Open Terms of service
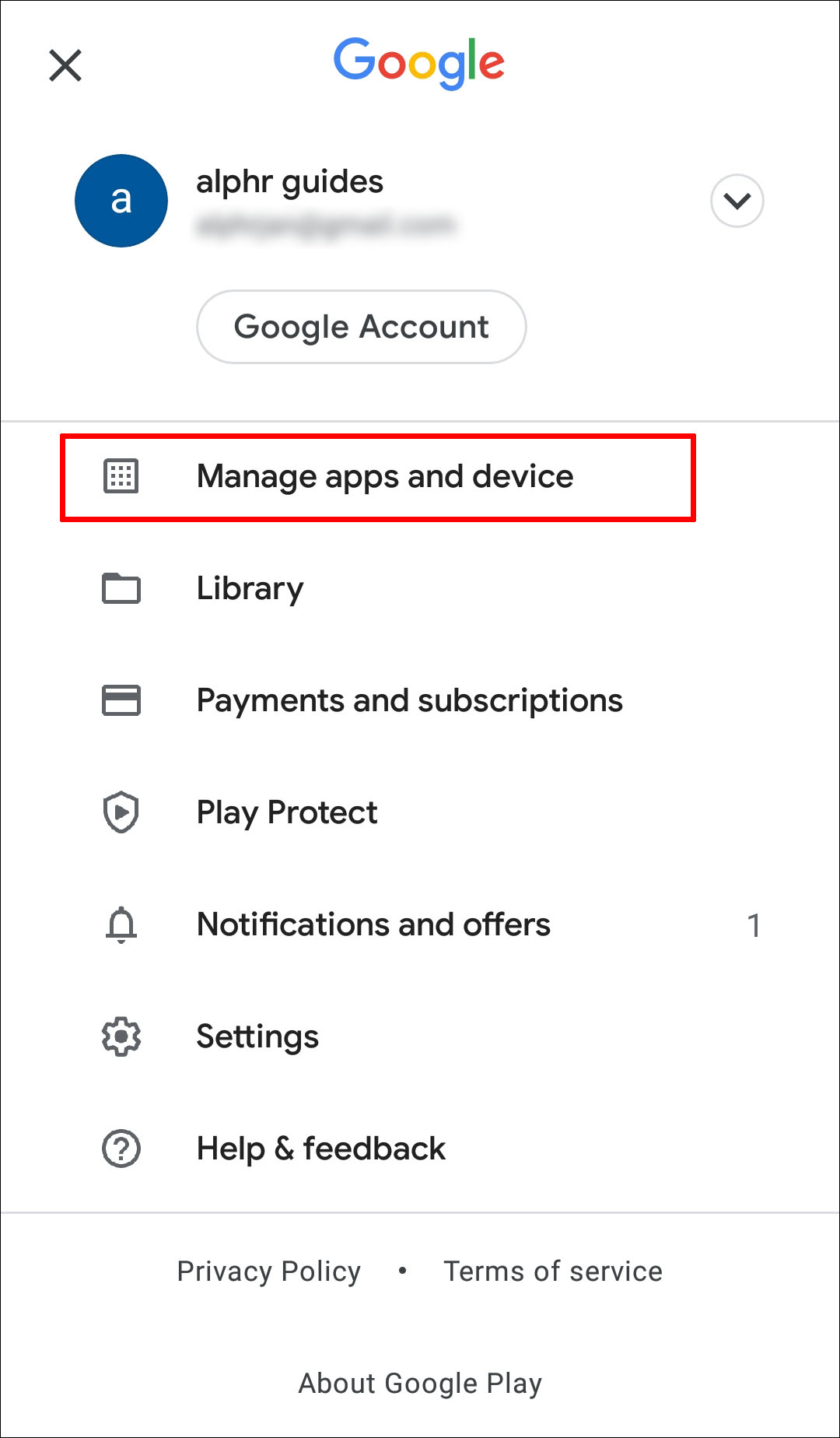 click(x=552, y=1271)
